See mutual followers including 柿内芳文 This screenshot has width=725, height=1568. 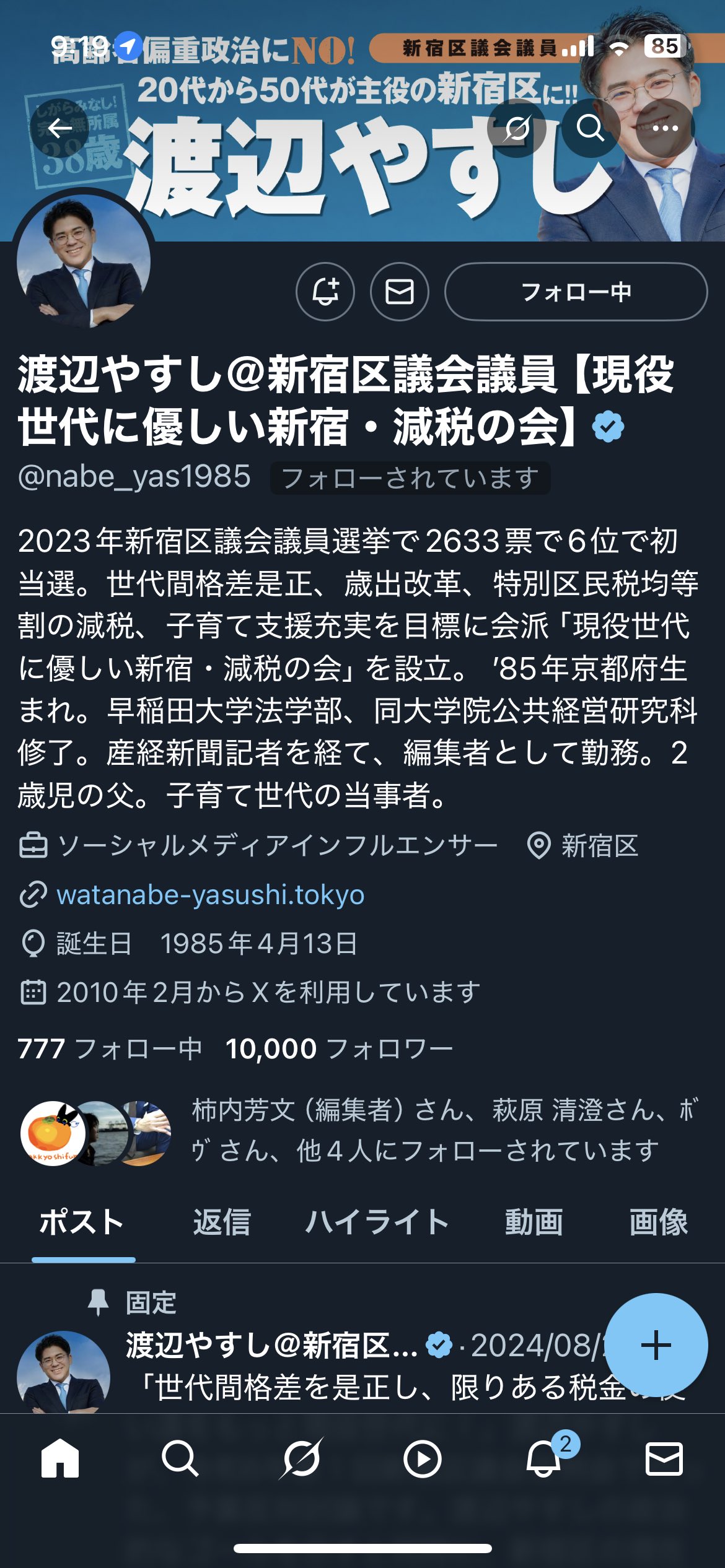coord(428,1130)
